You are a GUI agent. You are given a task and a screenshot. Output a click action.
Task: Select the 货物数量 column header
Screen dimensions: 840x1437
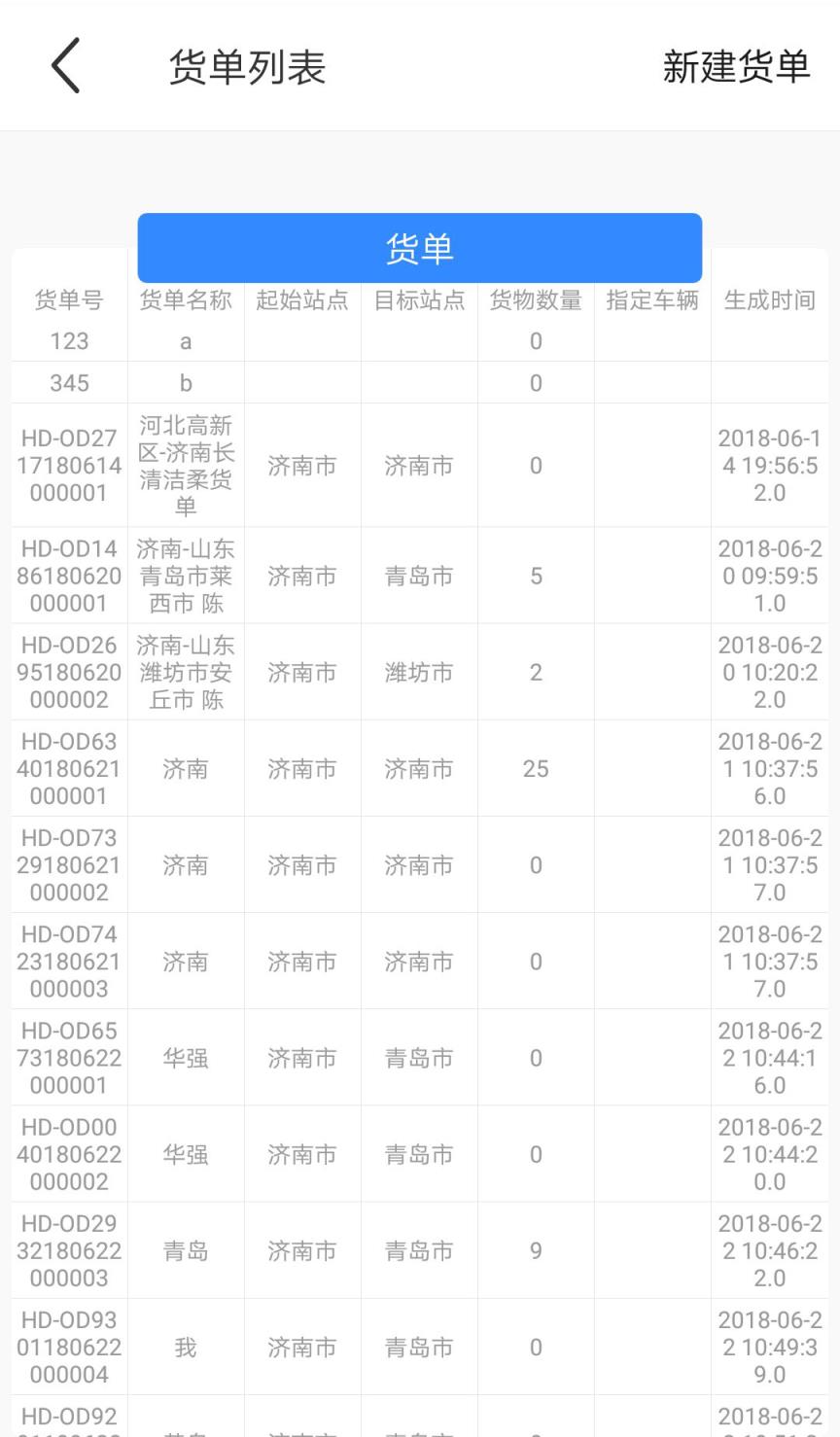[x=535, y=300]
